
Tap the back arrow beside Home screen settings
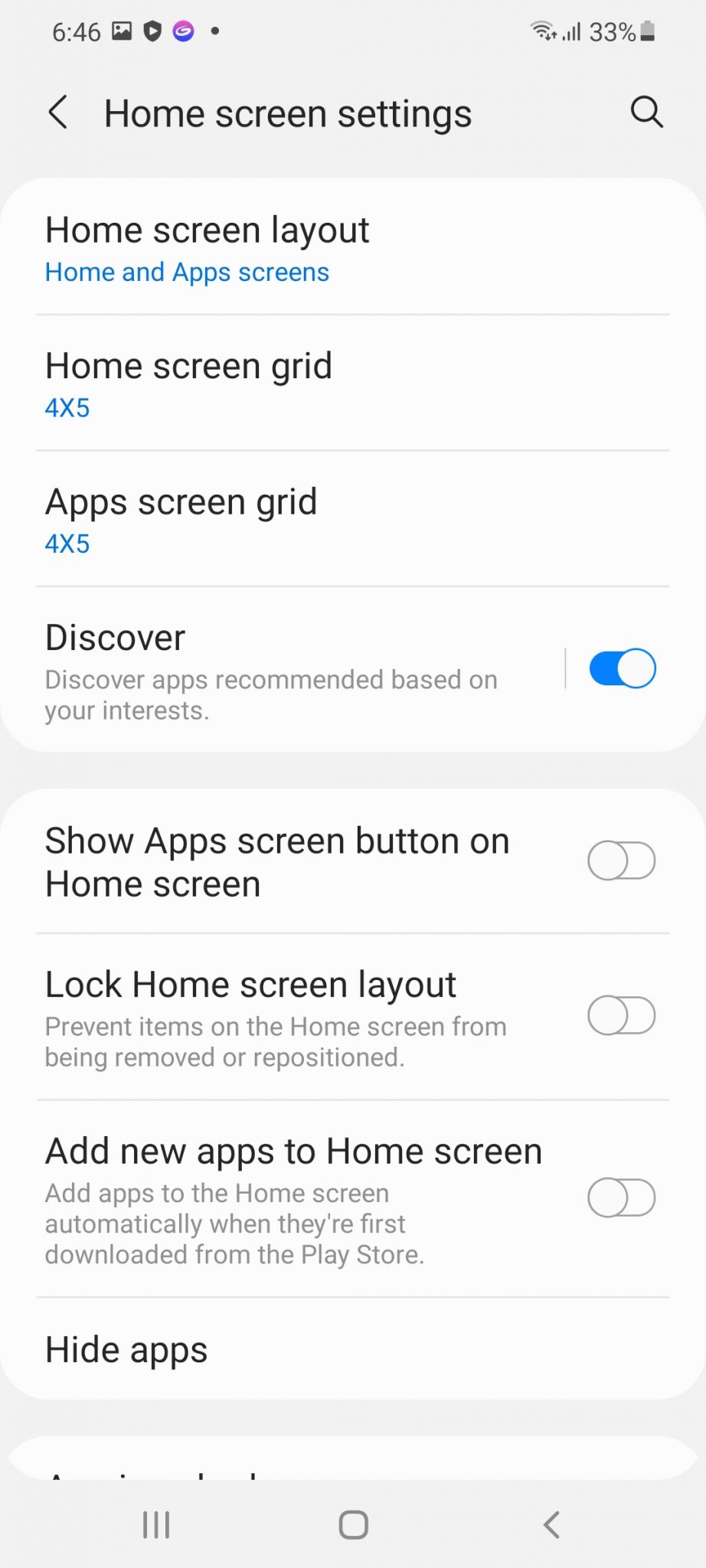click(59, 113)
